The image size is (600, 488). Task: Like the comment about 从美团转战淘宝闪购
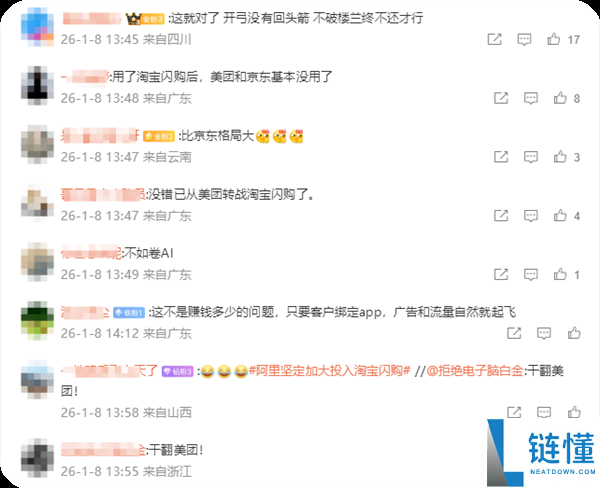pos(559,216)
